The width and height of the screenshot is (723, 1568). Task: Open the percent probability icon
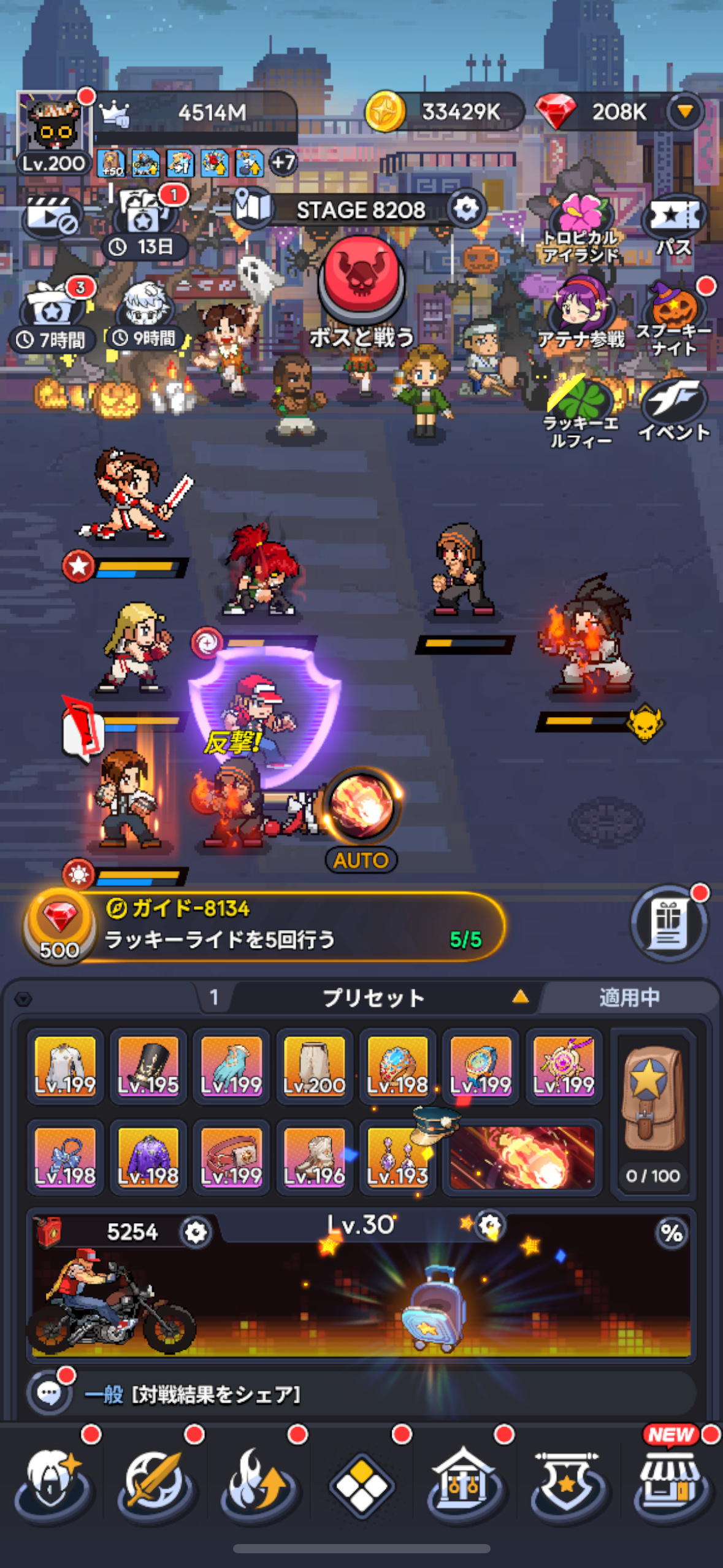672,1233
